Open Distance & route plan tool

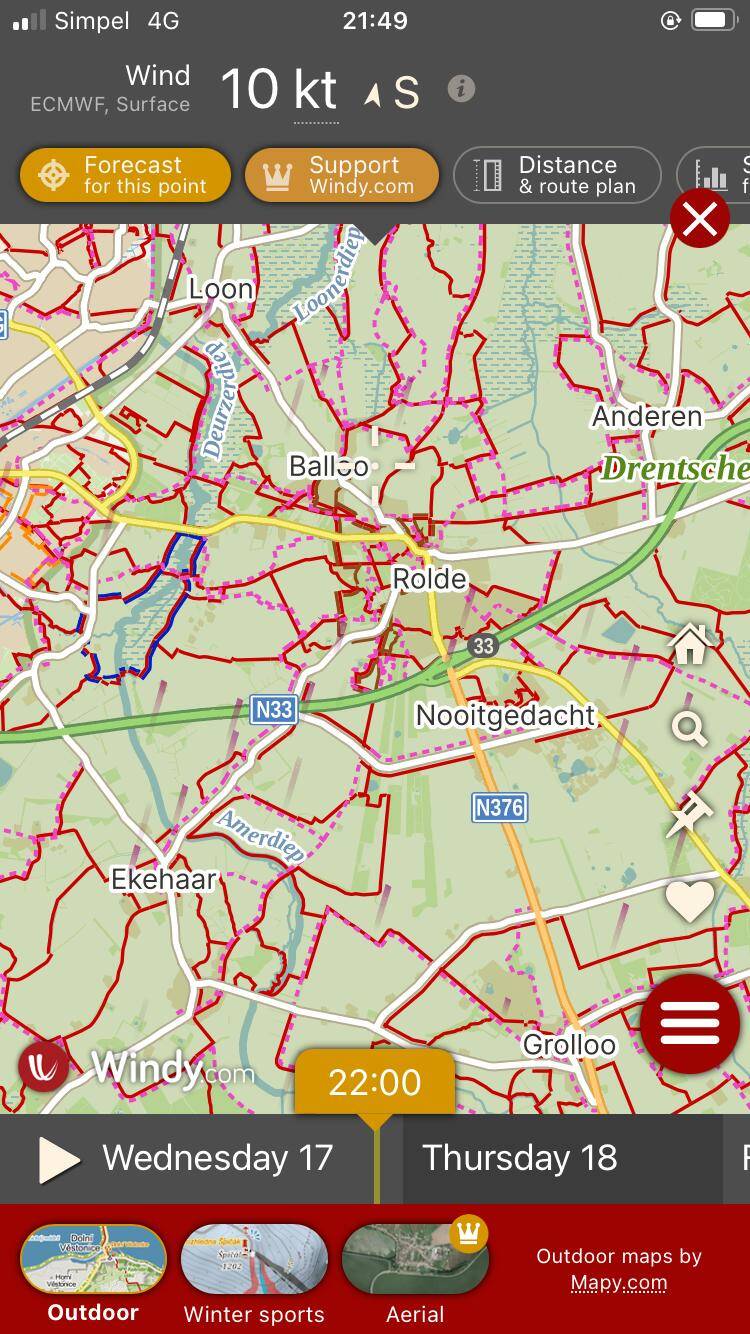click(557, 176)
